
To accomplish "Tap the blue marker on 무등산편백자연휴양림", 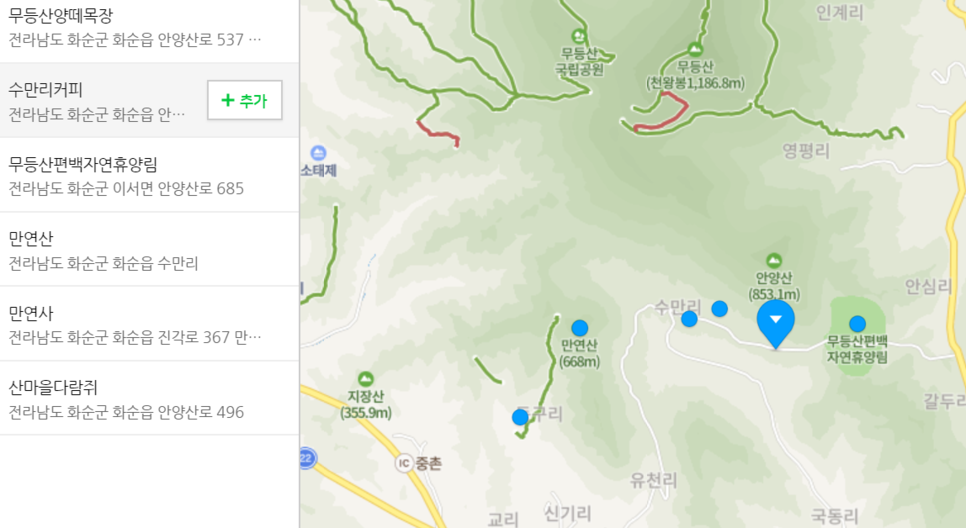I will tap(857, 323).
